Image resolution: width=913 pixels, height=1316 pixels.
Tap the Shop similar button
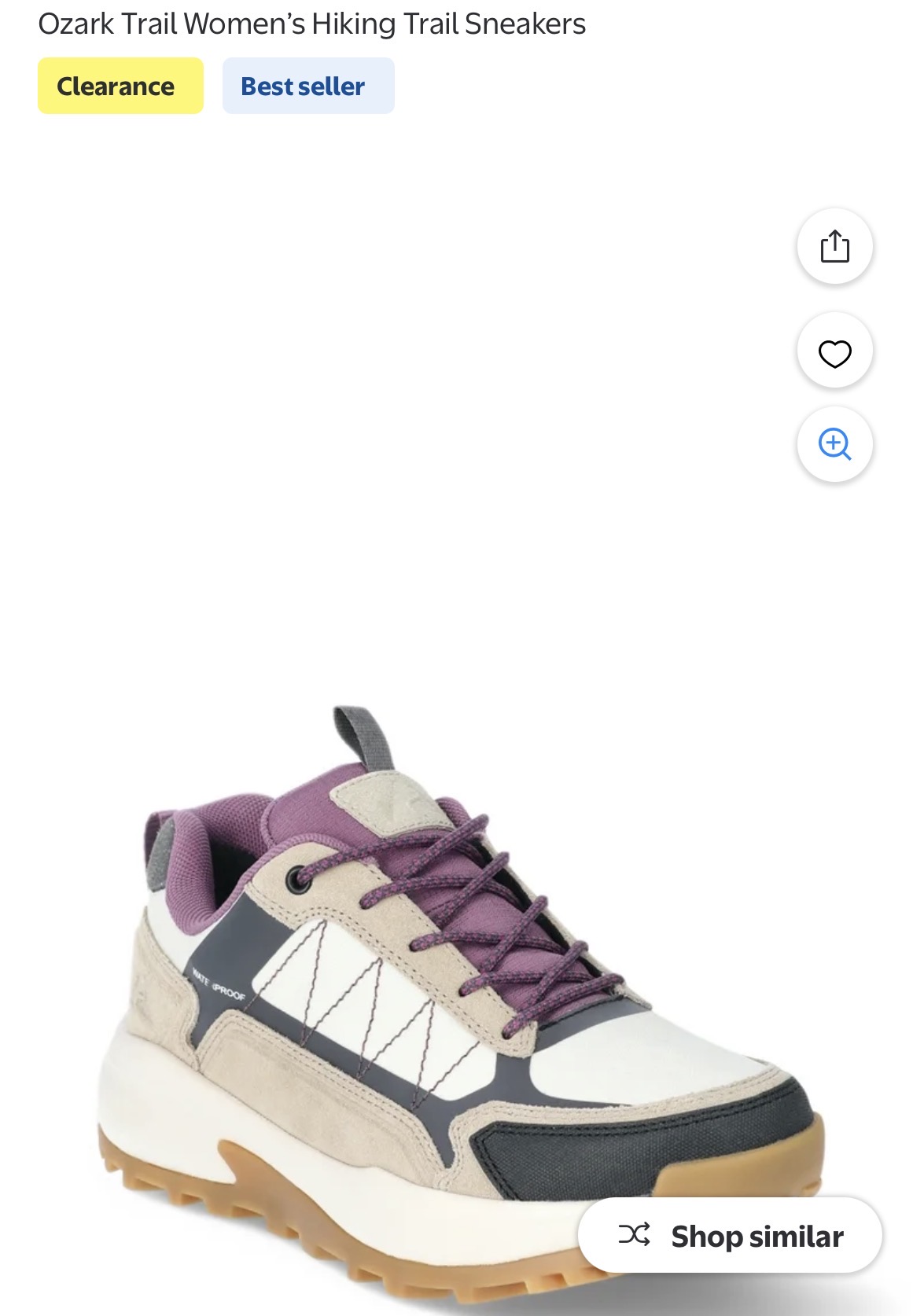click(730, 1235)
